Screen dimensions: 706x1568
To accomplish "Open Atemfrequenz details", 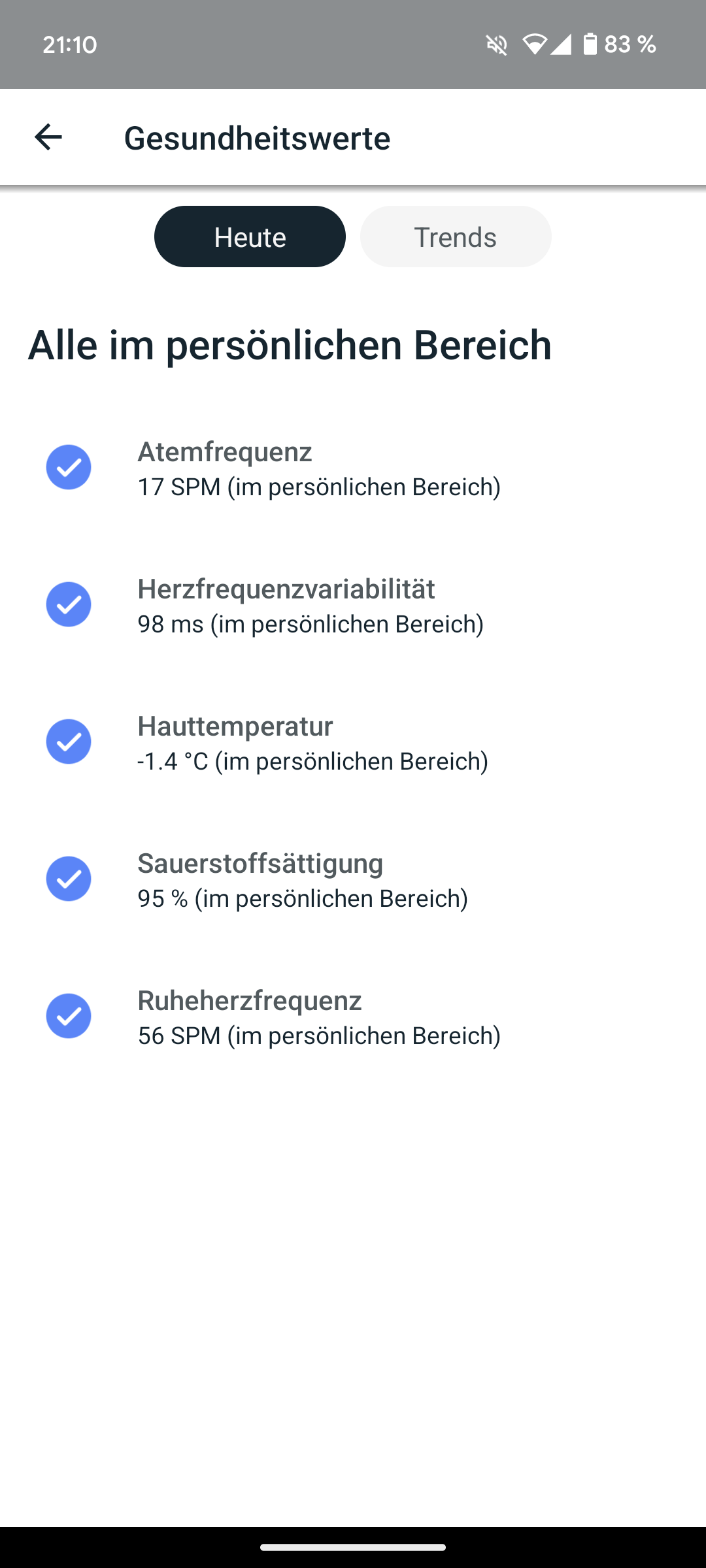I will [x=353, y=468].
